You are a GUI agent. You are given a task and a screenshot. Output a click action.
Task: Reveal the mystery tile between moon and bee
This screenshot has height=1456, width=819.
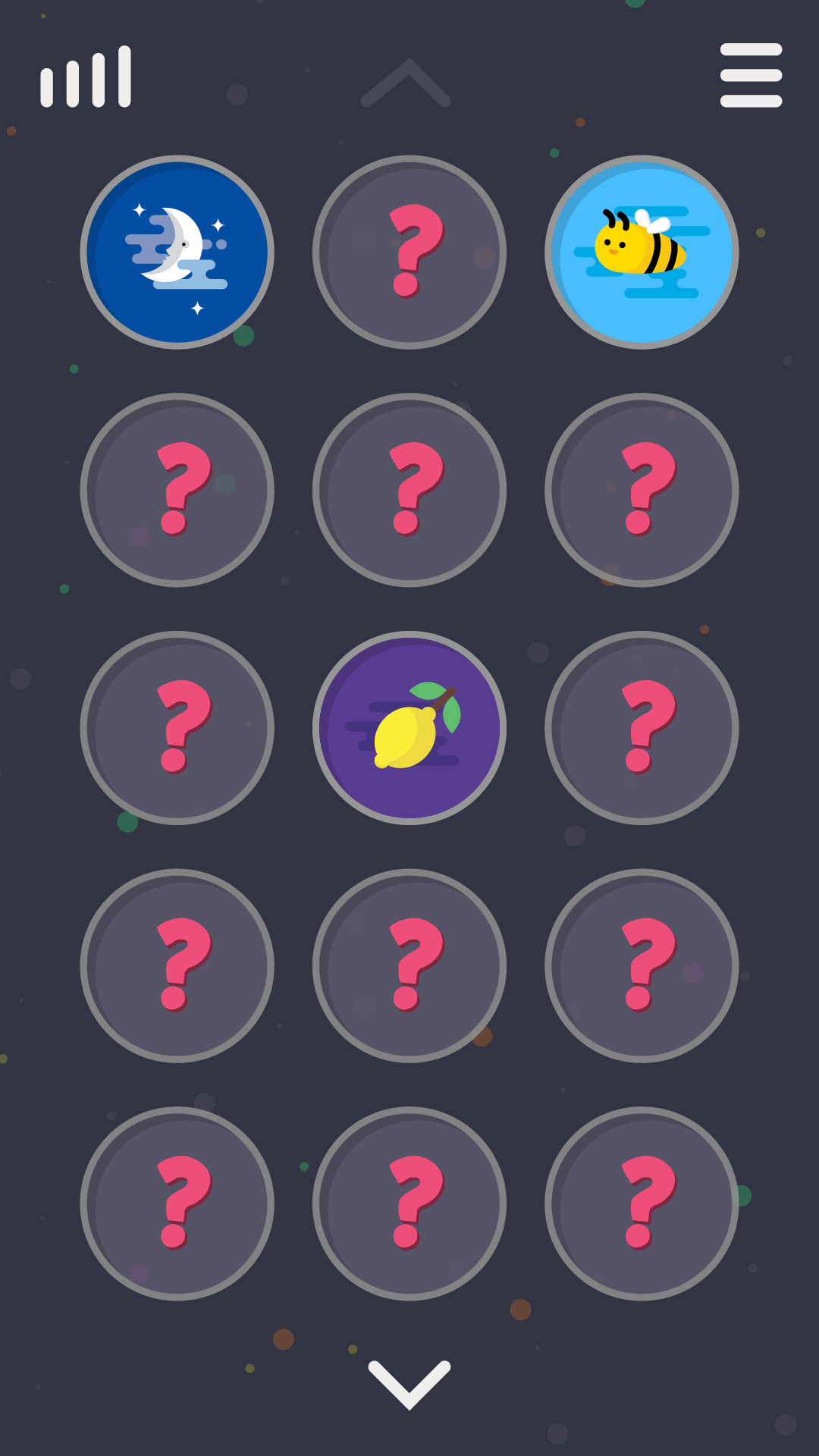point(409,253)
